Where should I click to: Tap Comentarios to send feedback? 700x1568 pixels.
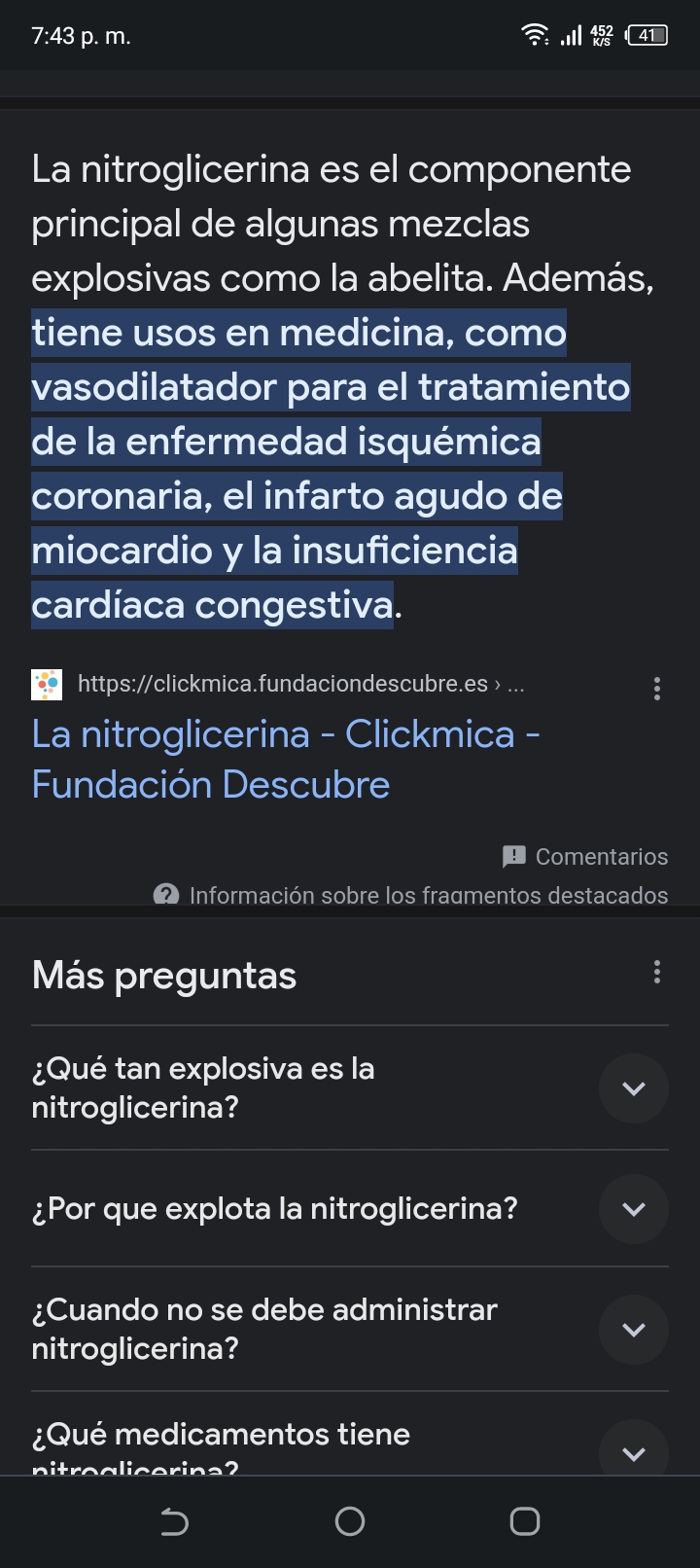click(585, 856)
